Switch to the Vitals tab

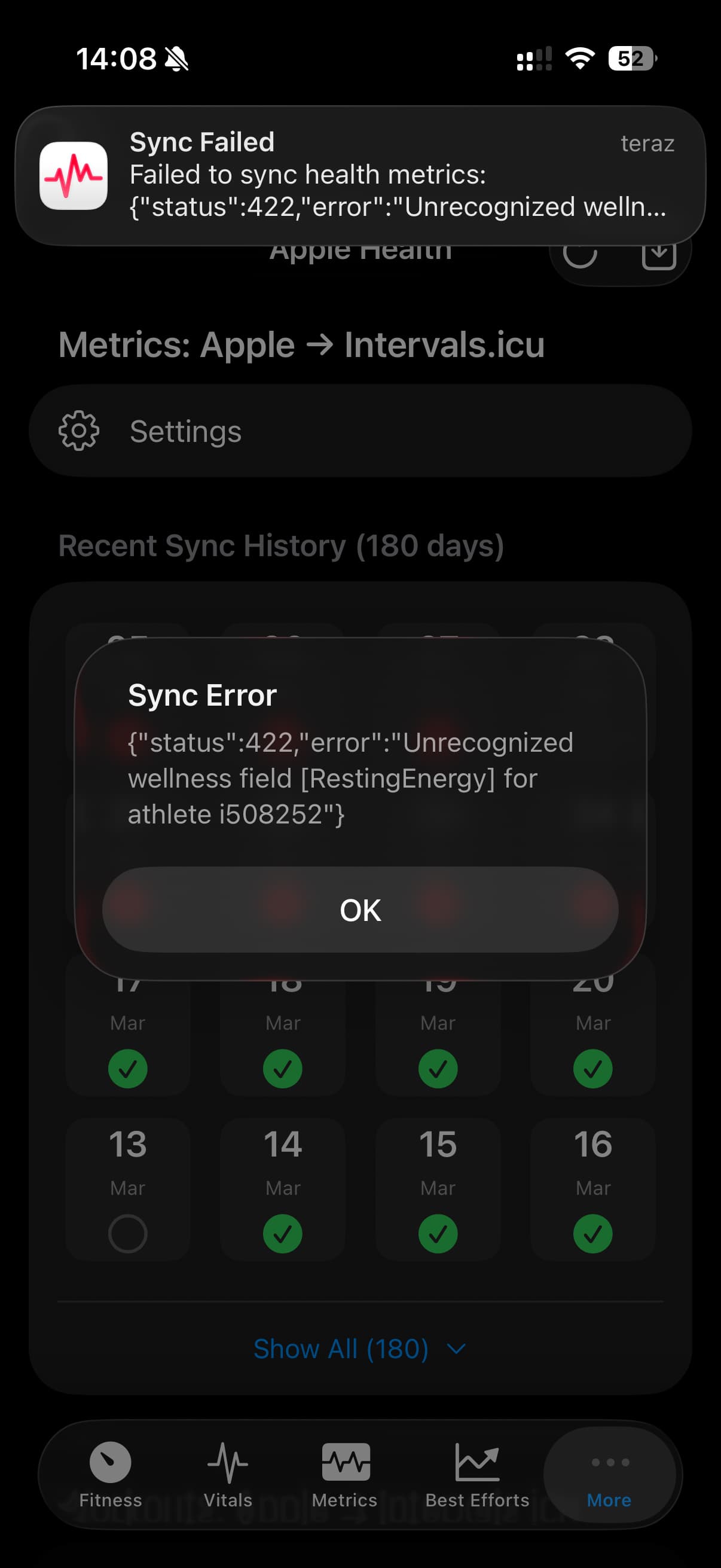coord(228,1474)
